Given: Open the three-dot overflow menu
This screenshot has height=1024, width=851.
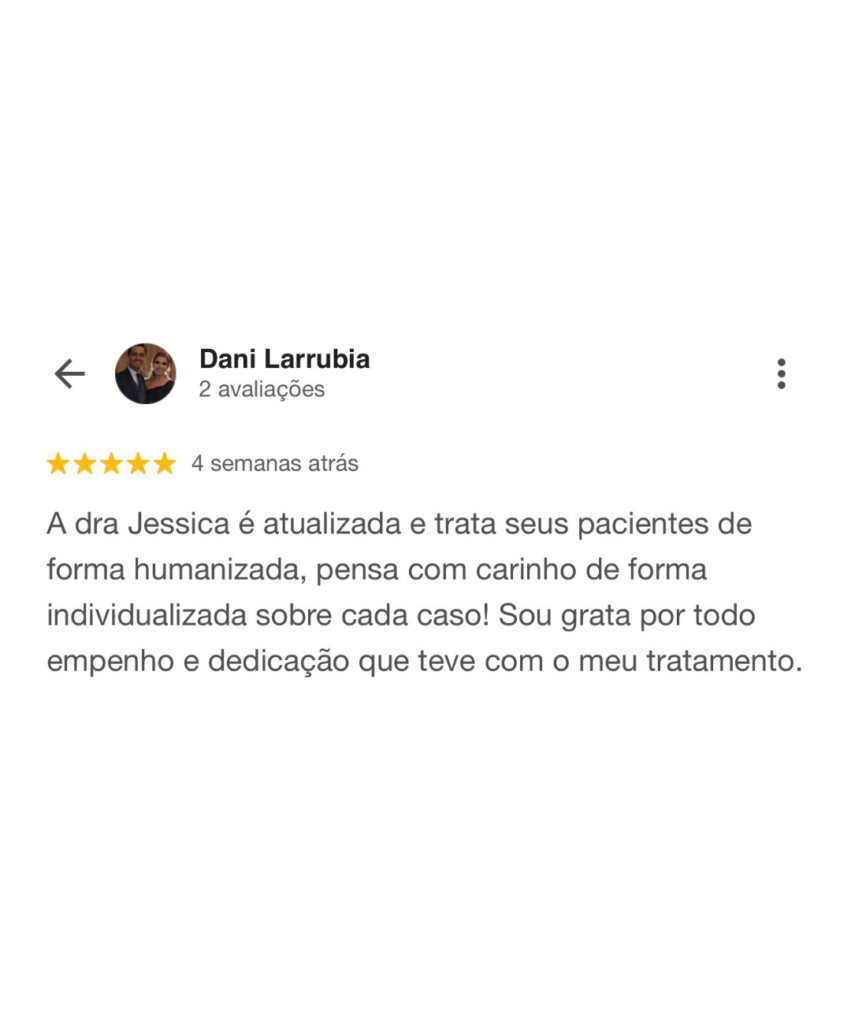Looking at the screenshot, I should [781, 374].
